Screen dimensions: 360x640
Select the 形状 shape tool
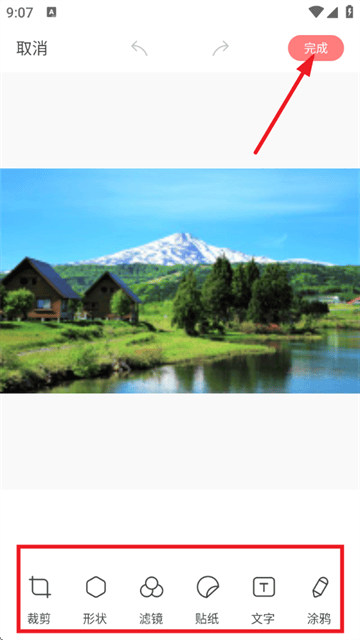pyautogui.click(x=95, y=600)
